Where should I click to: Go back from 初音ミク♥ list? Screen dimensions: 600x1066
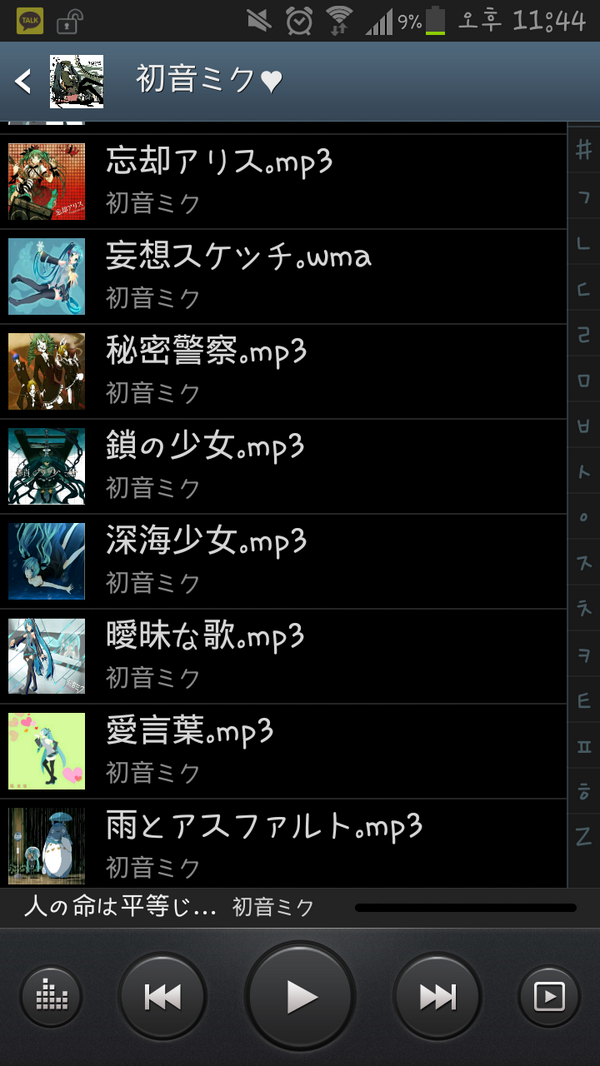click(x=23, y=82)
